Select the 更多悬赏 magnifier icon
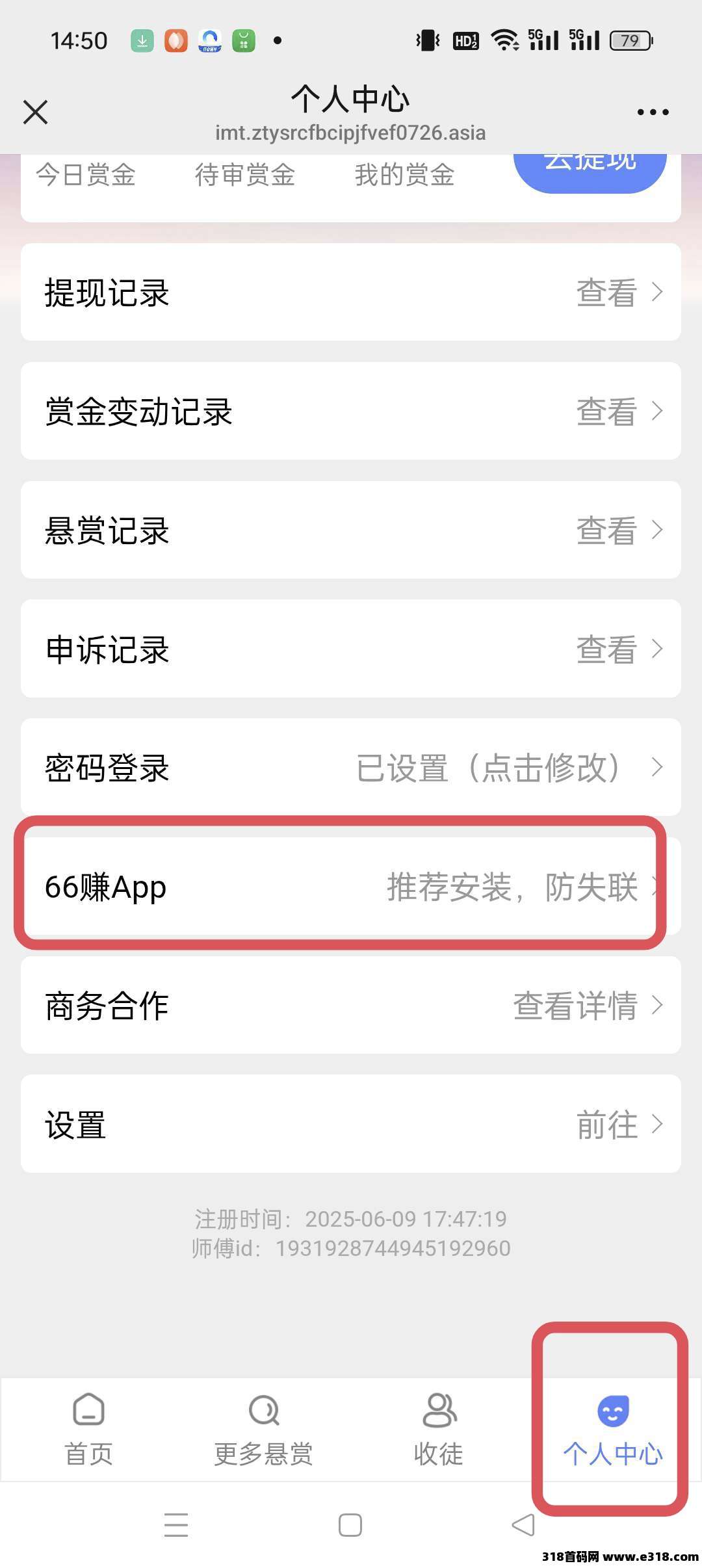 [263, 1411]
